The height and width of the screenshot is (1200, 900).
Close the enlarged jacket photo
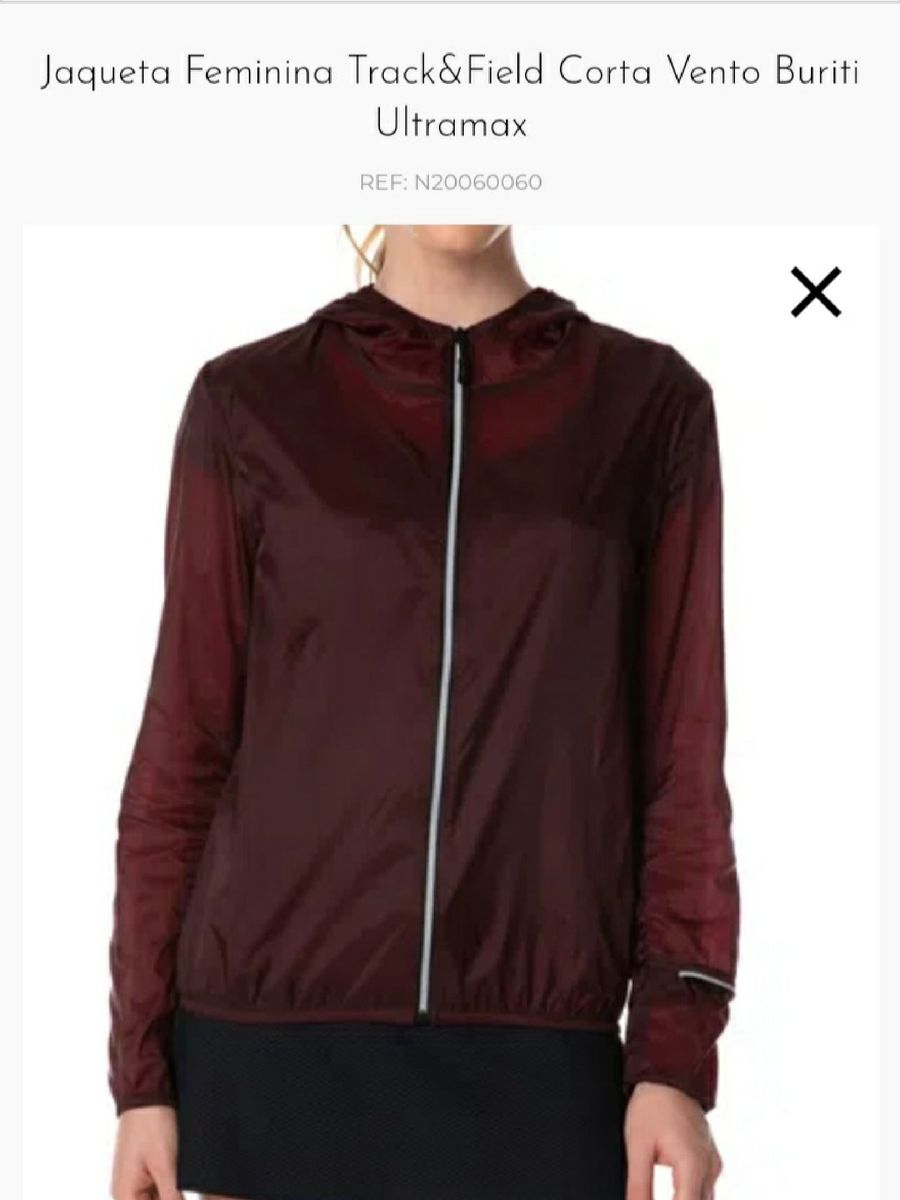(816, 292)
